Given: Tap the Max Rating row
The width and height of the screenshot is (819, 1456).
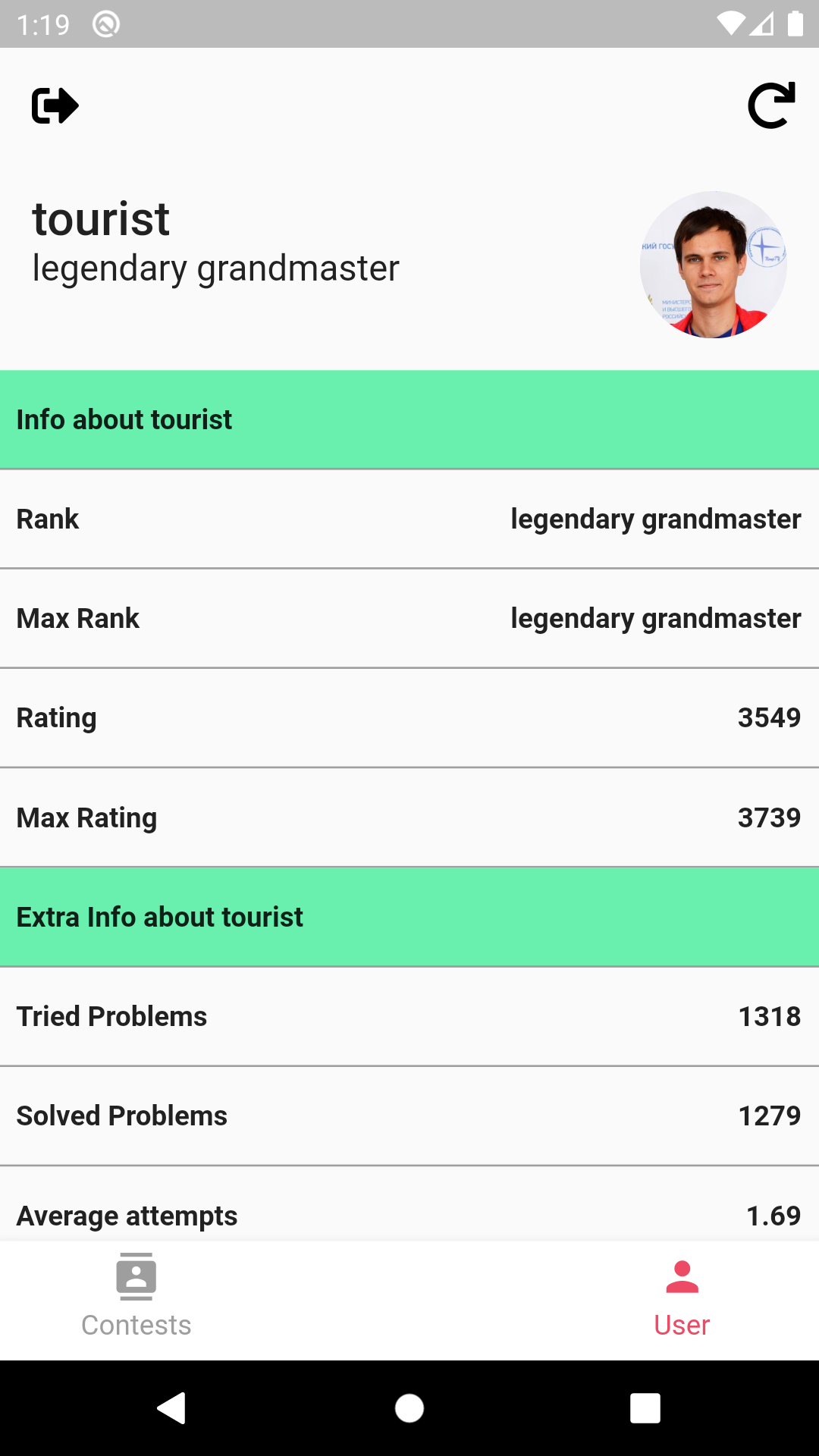Looking at the screenshot, I should pos(409,817).
